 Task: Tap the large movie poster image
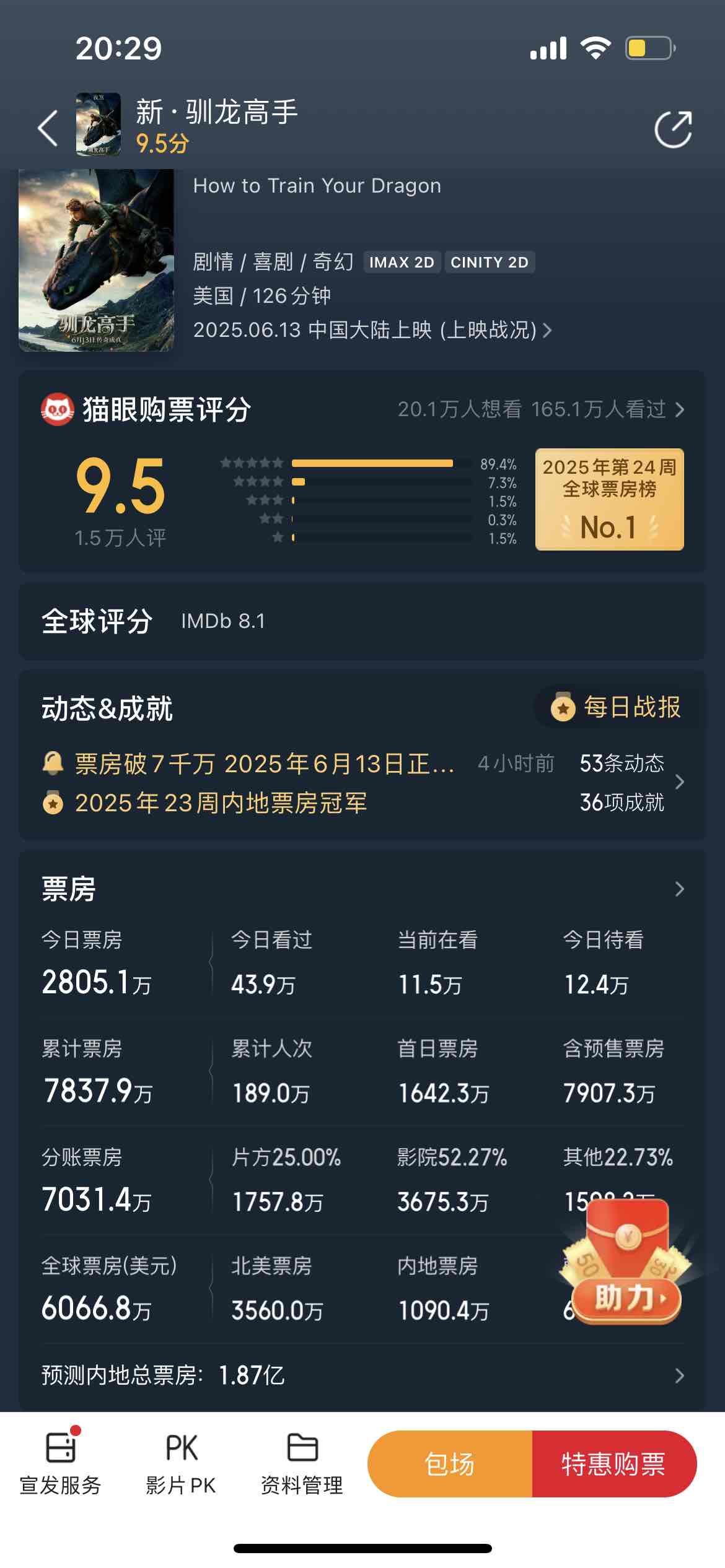point(96,260)
